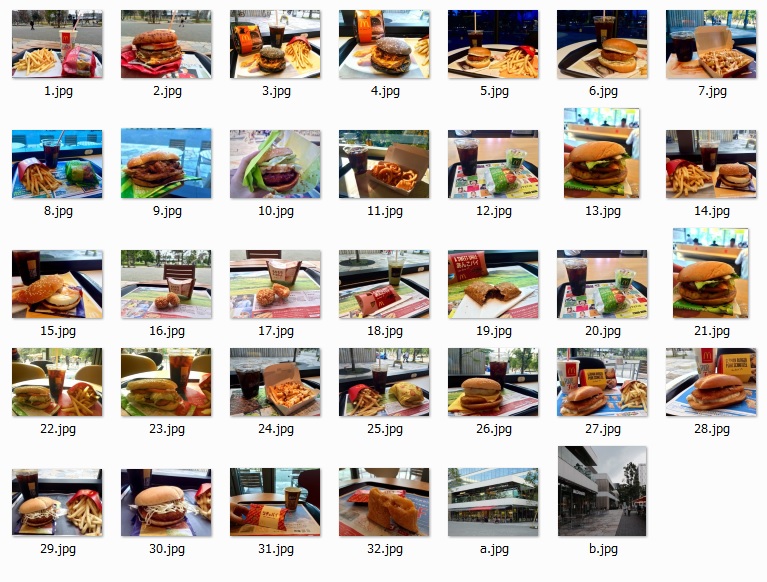The width and height of the screenshot is (767, 582).
Task: Open image 21.jpg
Action: coord(711,273)
